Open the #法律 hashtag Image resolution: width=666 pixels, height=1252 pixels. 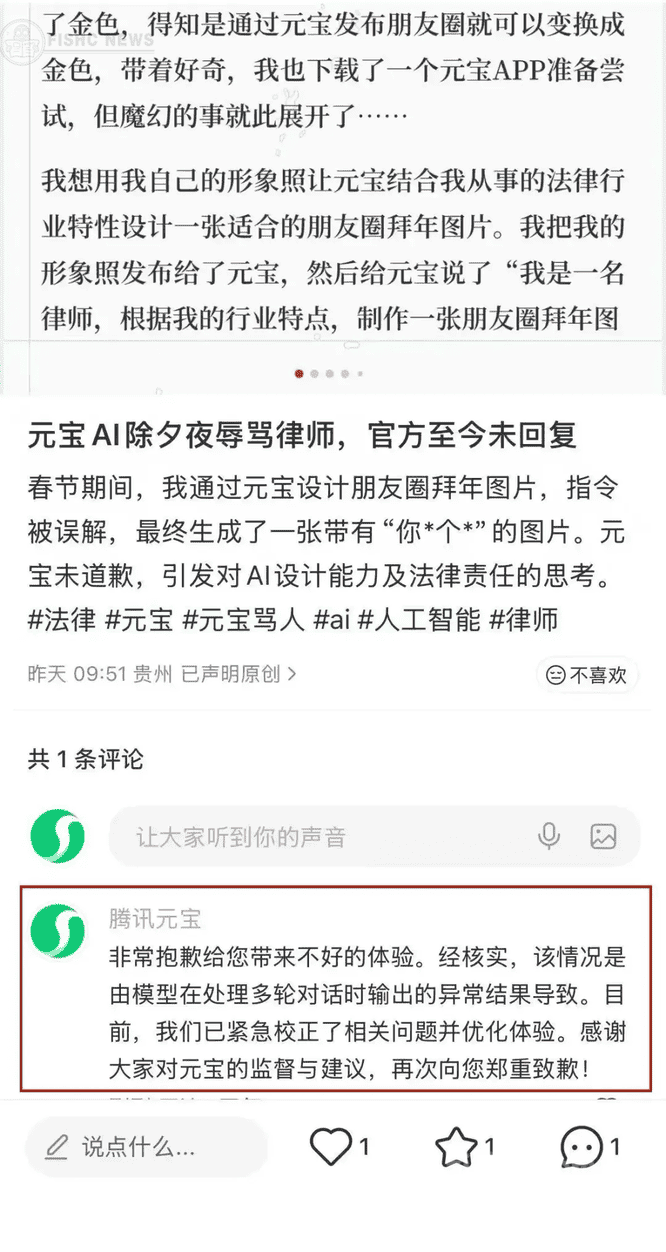coord(62,620)
